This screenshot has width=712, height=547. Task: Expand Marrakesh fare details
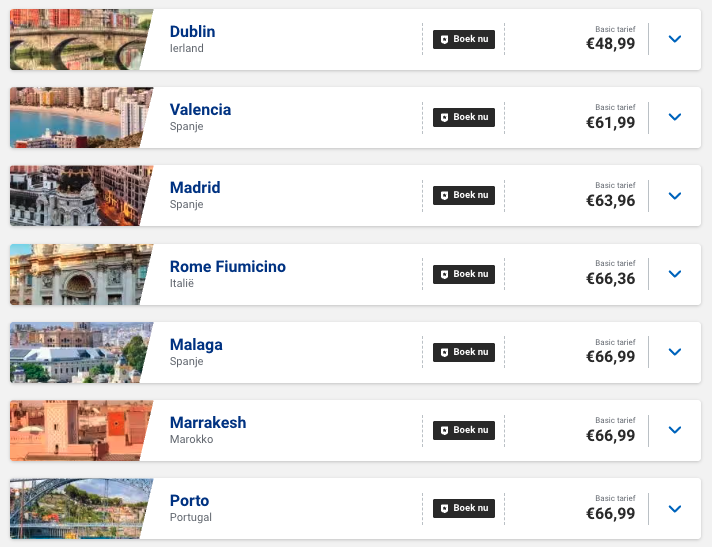[x=674, y=430]
